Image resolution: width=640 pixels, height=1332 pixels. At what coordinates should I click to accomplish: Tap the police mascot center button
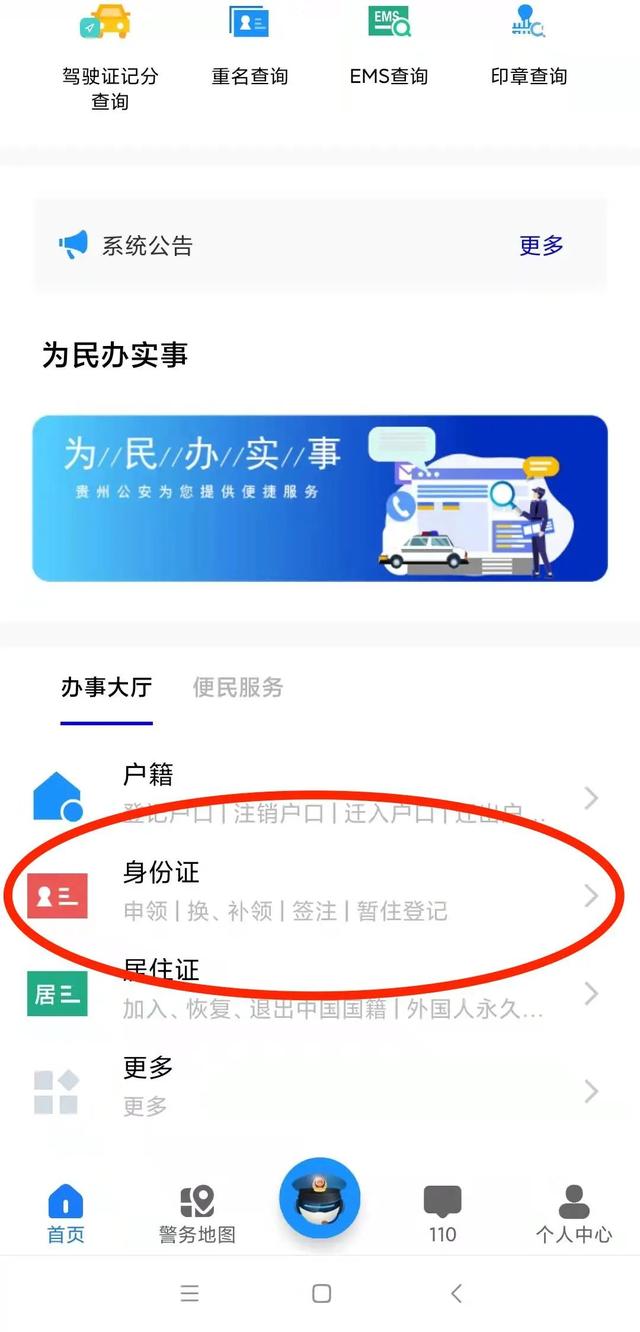click(320, 1198)
